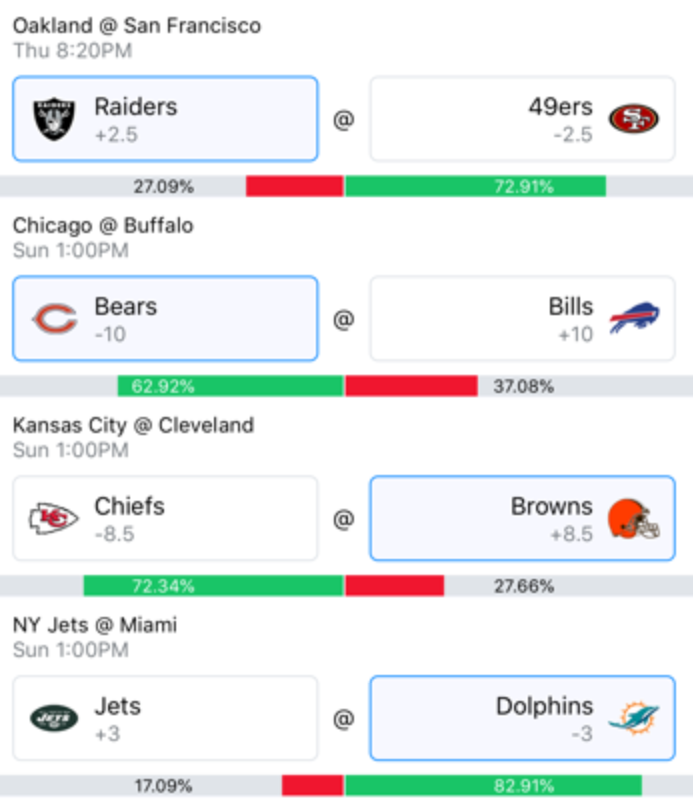Choose the Bears -10 card

pyautogui.click(x=165, y=319)
